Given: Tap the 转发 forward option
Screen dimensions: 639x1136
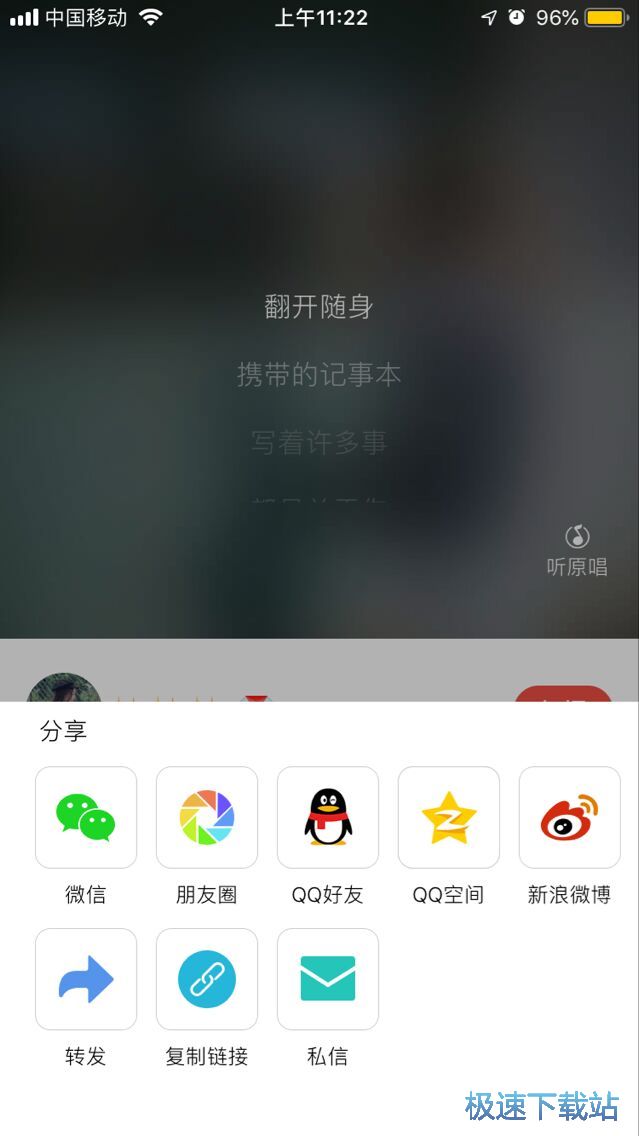Looking at the screenshot, I should tap(86, 979).
